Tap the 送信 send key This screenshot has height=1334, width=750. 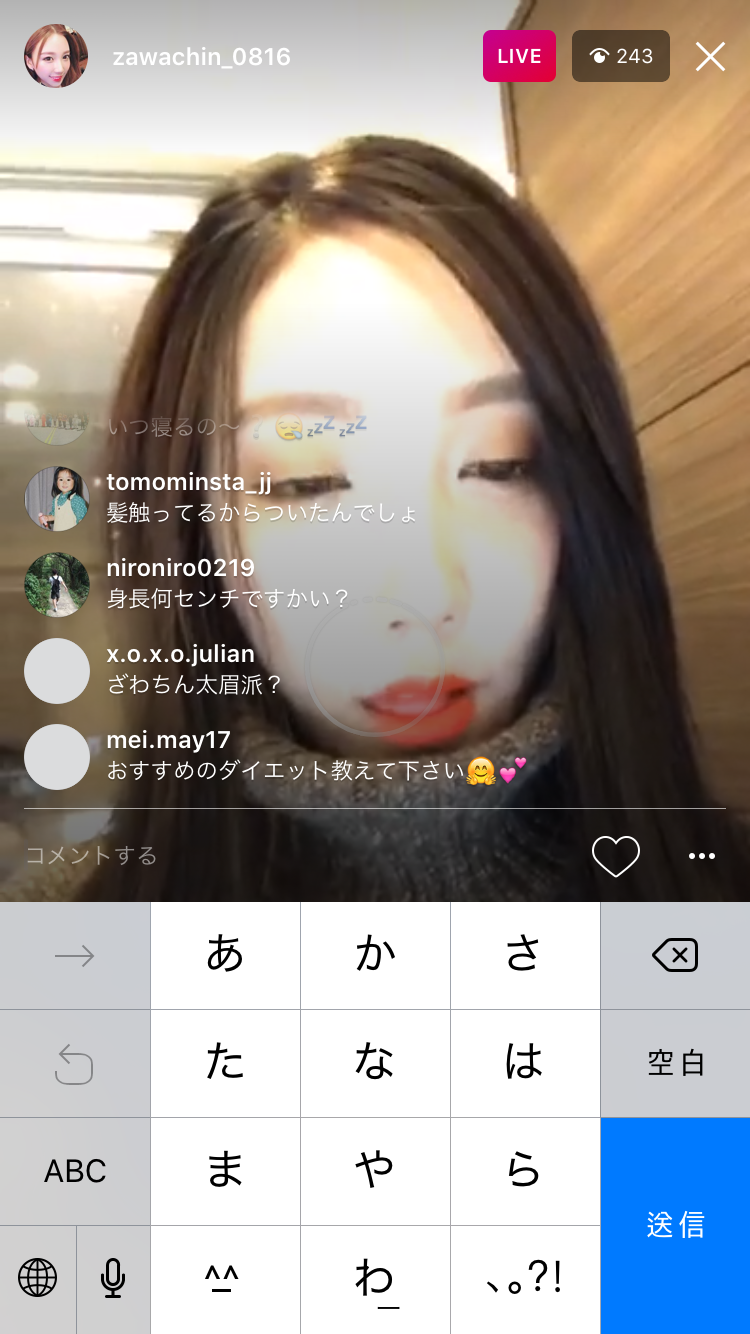(675, 1225)
